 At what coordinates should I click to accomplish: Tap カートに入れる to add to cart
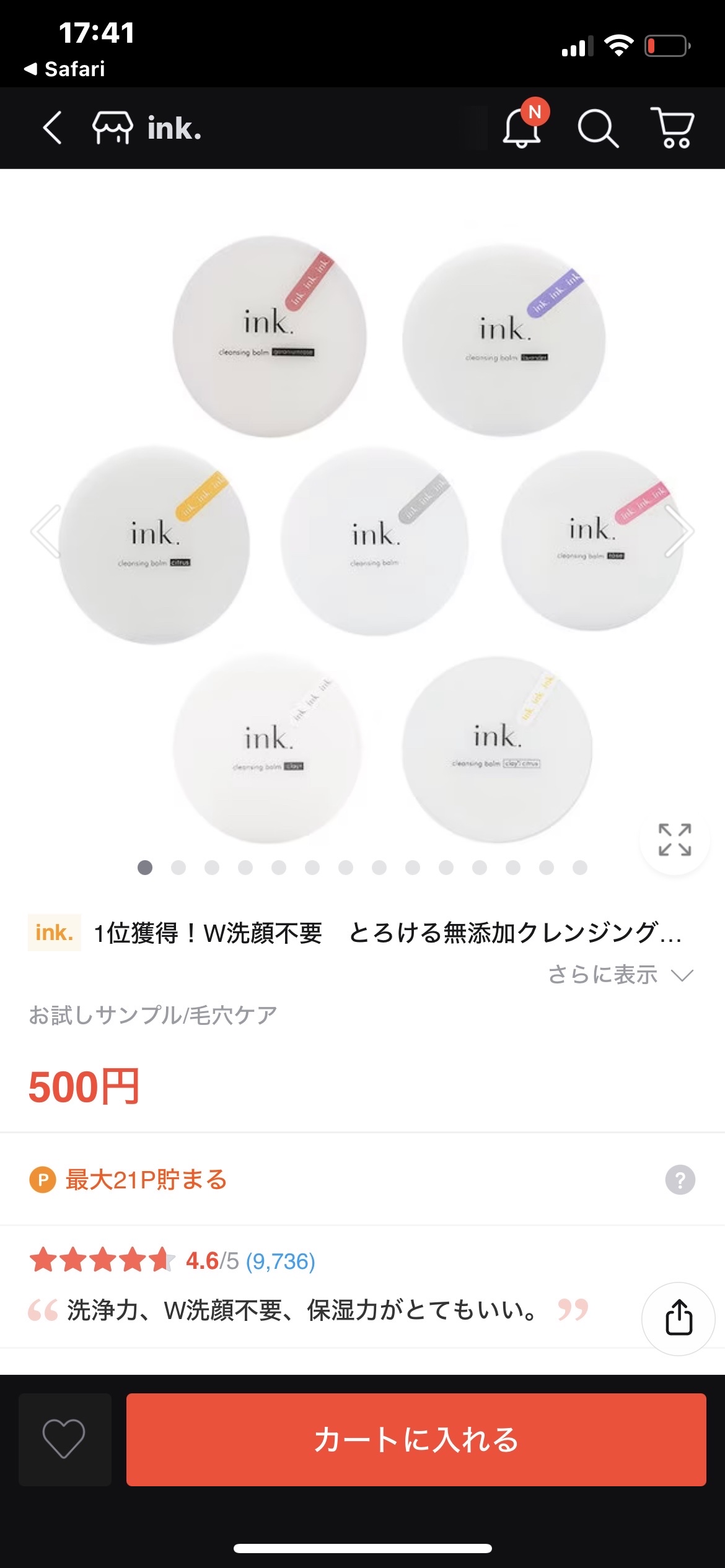pyautogui.click(x=416, y=1439)
